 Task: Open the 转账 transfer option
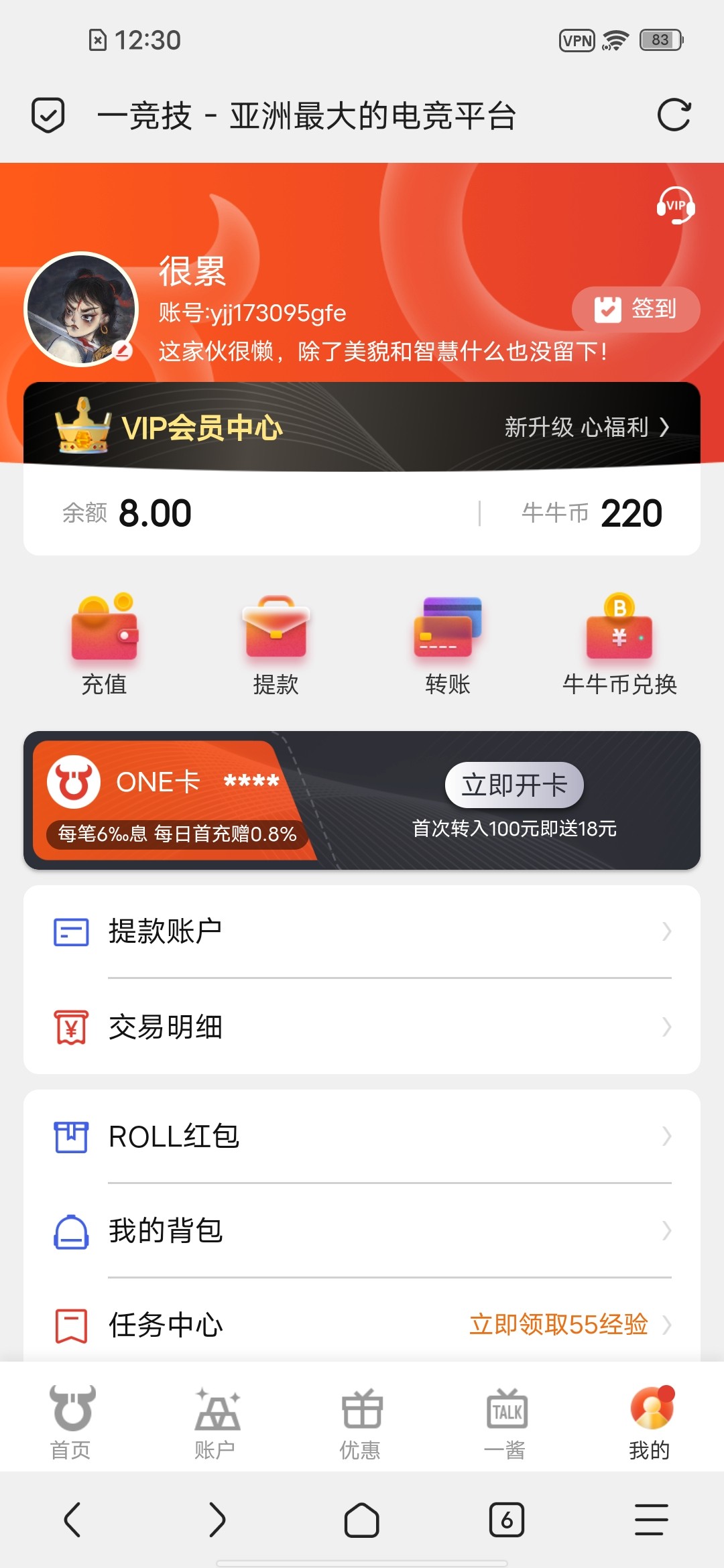point(448,645)
